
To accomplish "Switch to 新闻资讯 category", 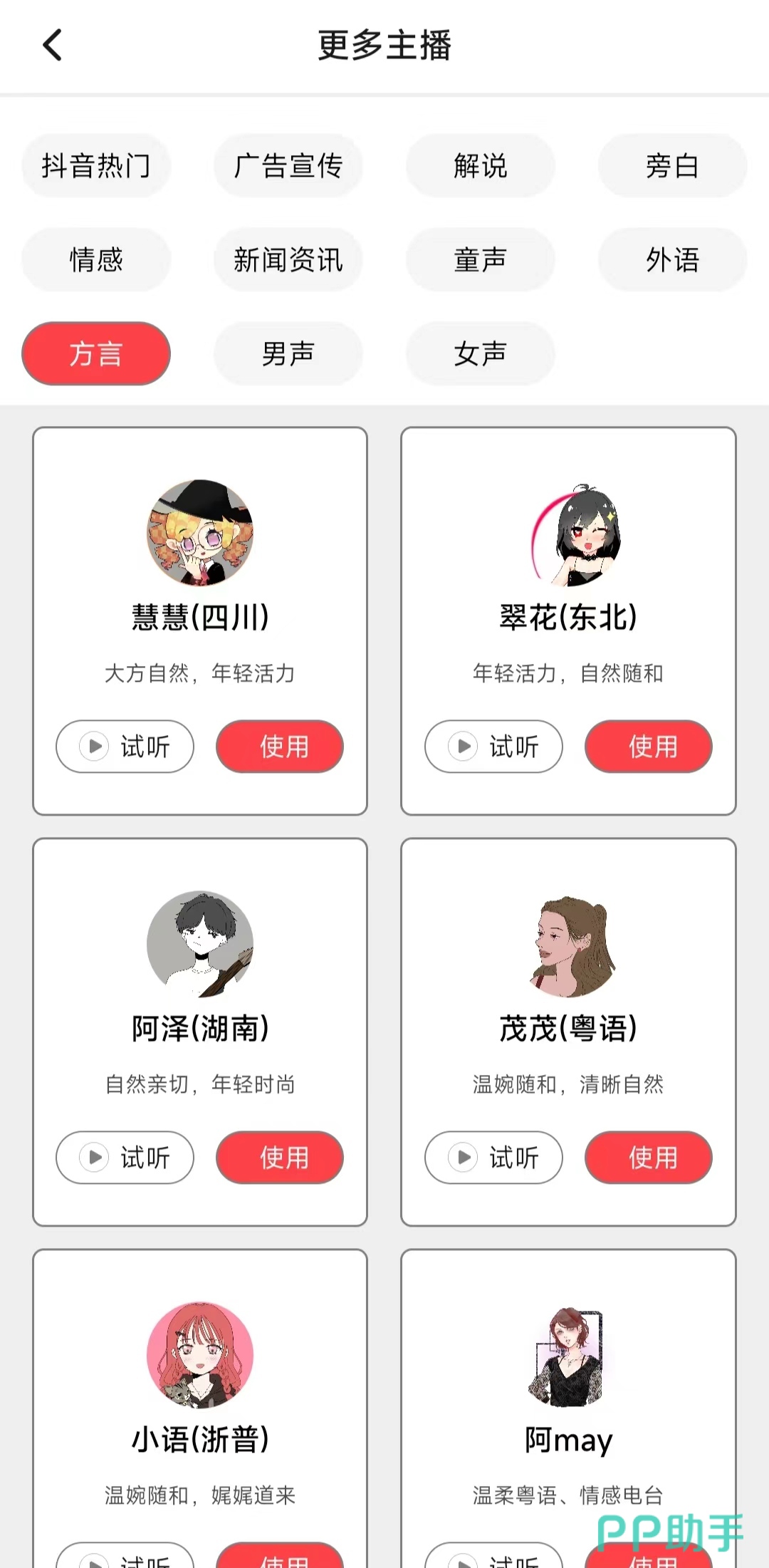I will pos(288,260).
